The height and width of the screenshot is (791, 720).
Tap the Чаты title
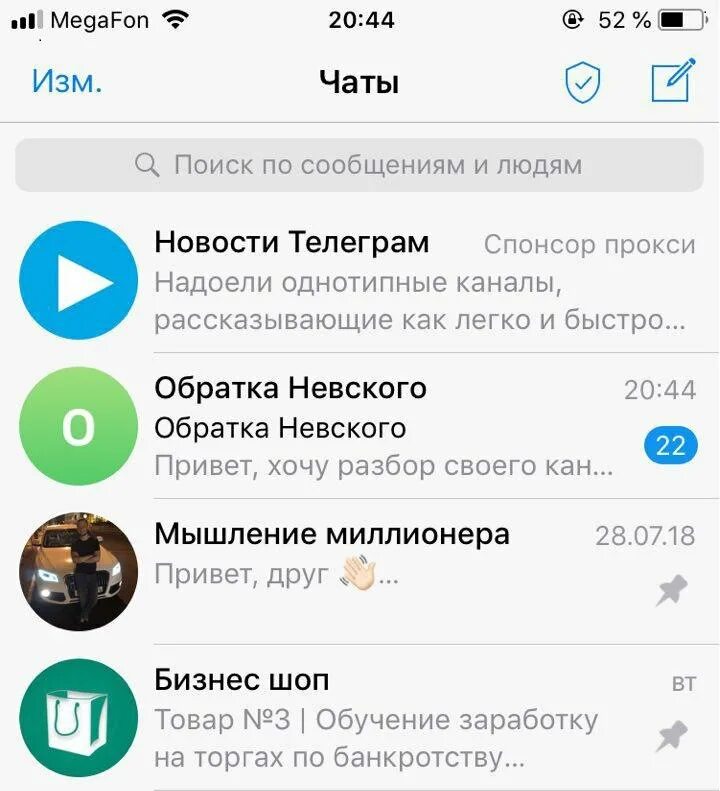(x=360, y=82)
